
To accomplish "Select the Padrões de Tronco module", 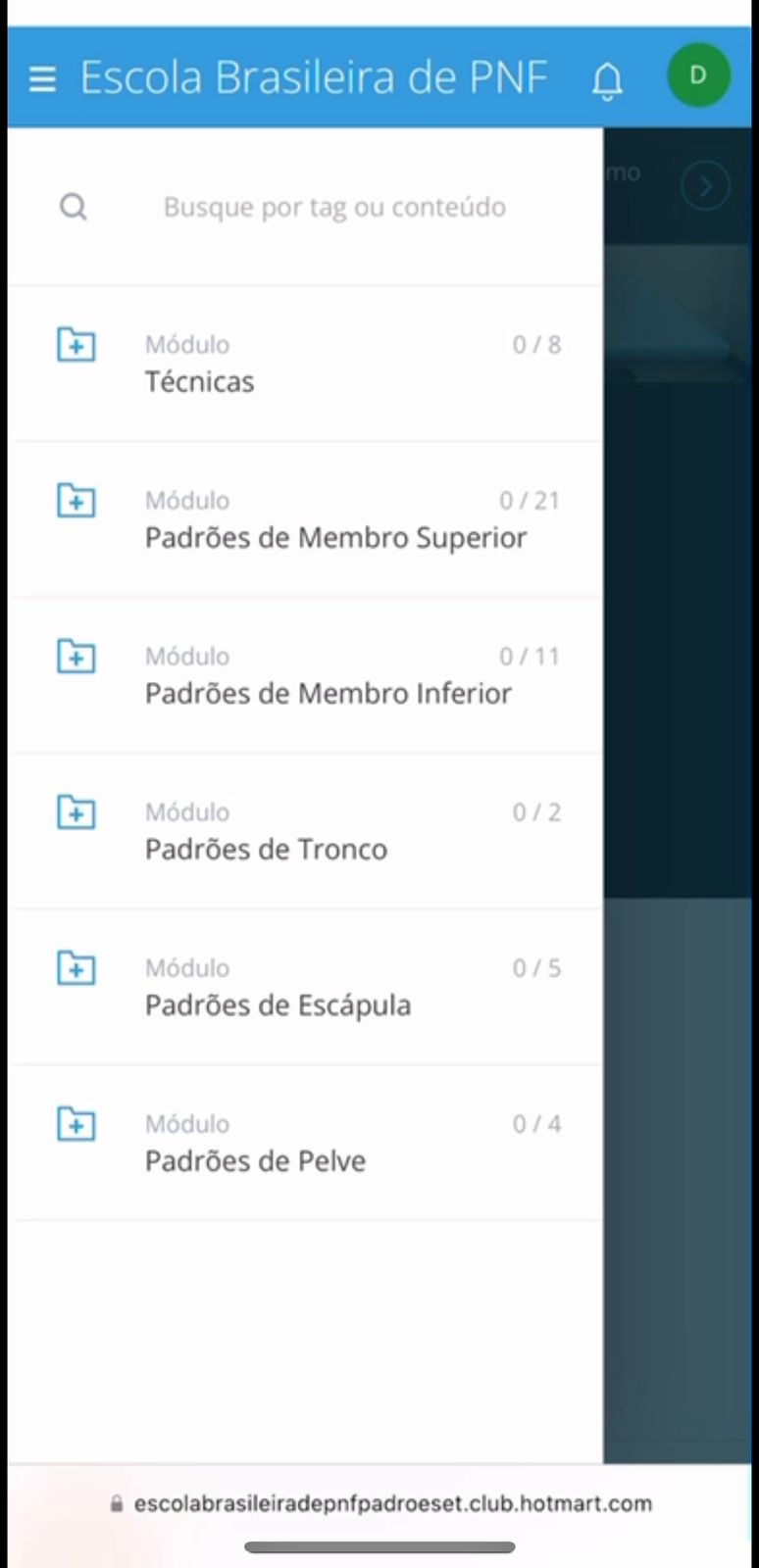I will [306, 831].
